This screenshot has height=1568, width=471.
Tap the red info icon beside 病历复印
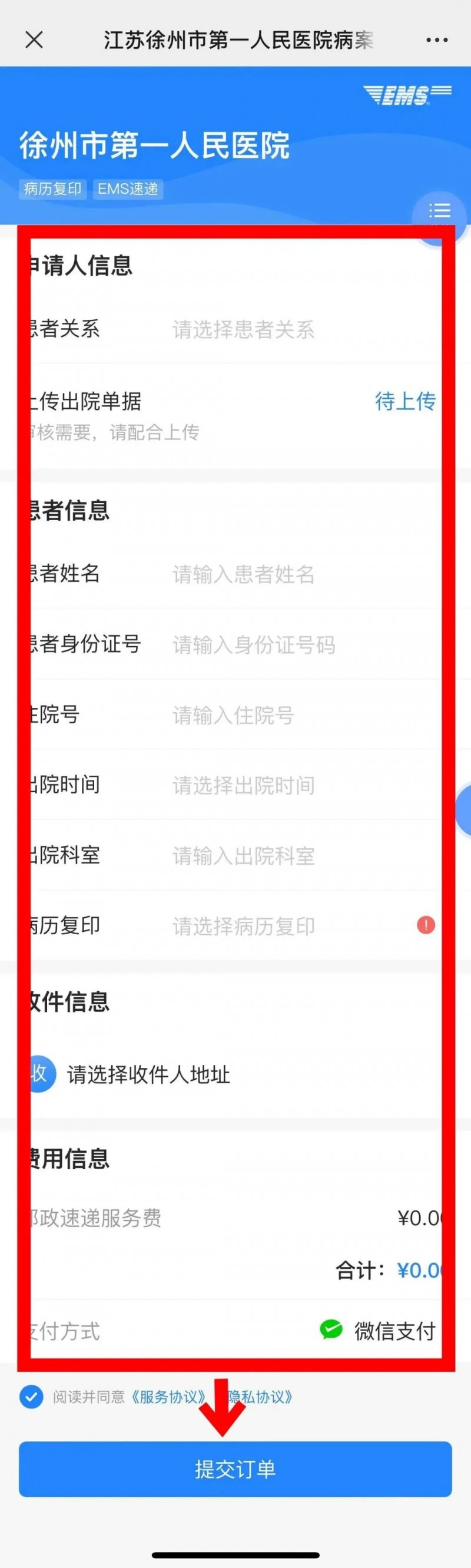(426, 925)
